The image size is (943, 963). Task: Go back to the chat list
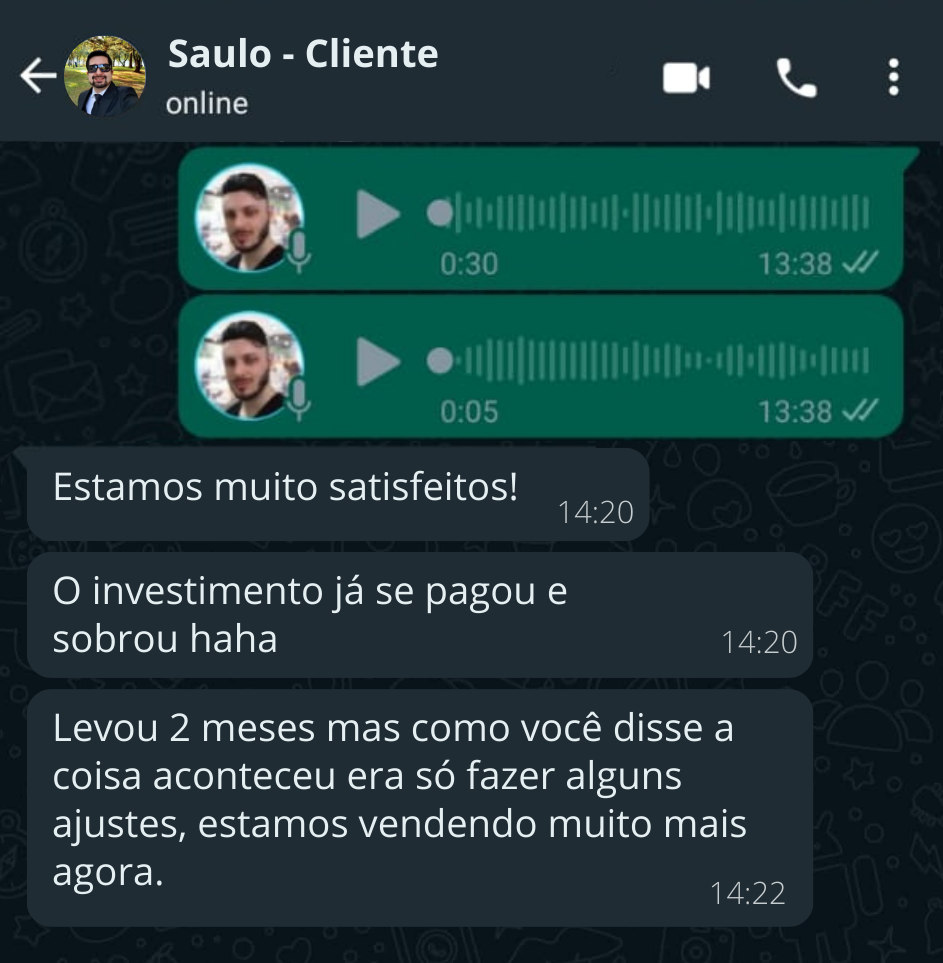[38, 77]
